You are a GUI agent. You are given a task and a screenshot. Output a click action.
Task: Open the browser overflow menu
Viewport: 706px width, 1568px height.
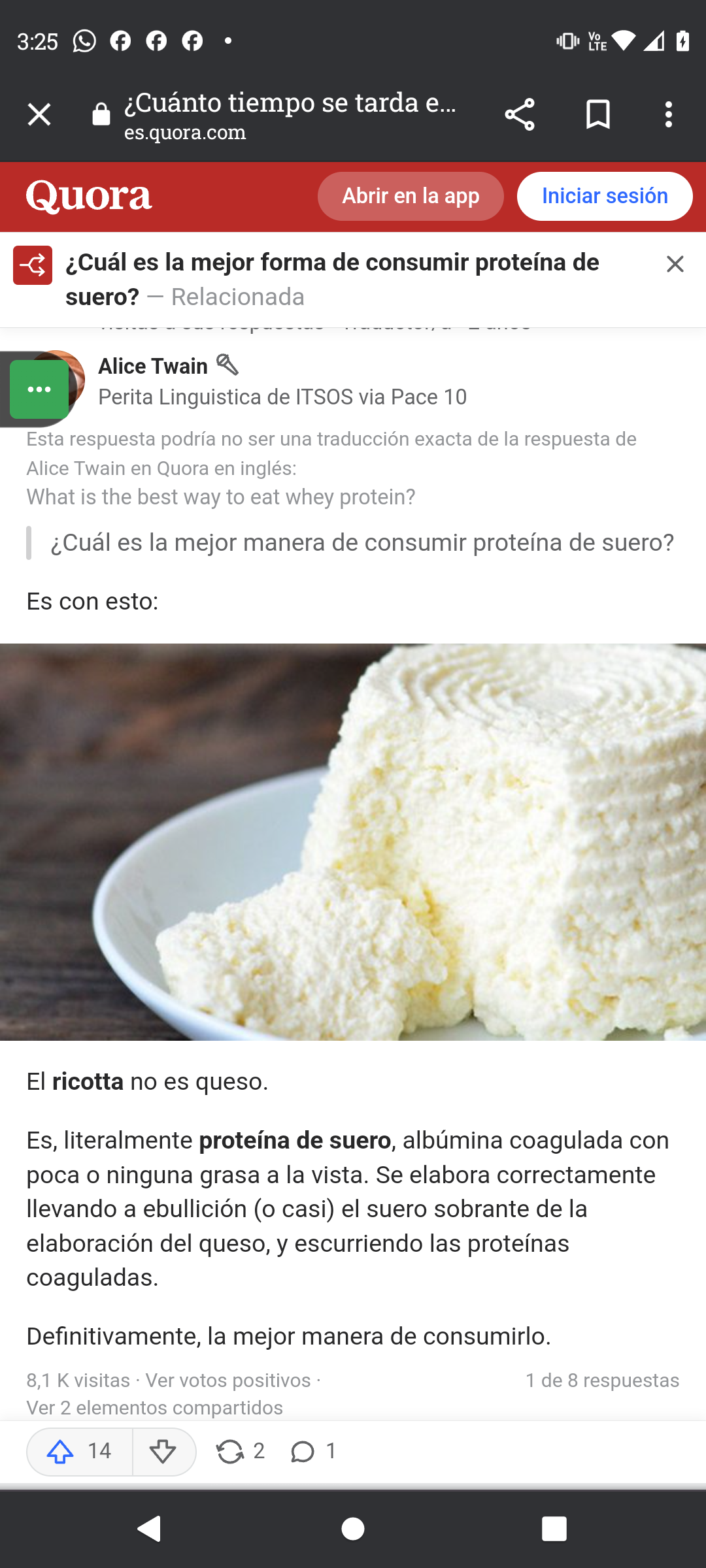point(668,115)
